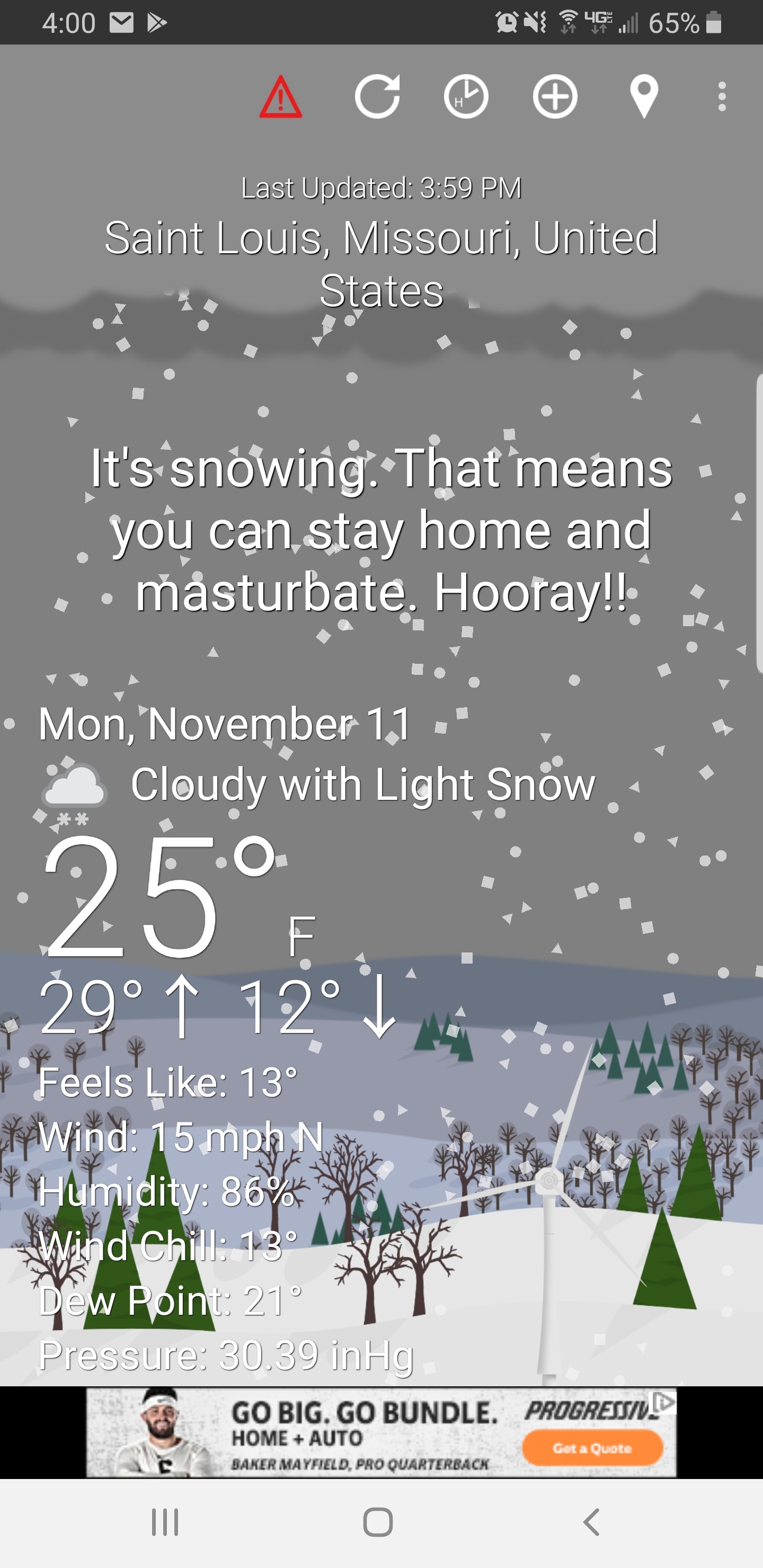Open the location pin selector
The height and width of the screenshot is (1568, 763).
tap(644, 96)
